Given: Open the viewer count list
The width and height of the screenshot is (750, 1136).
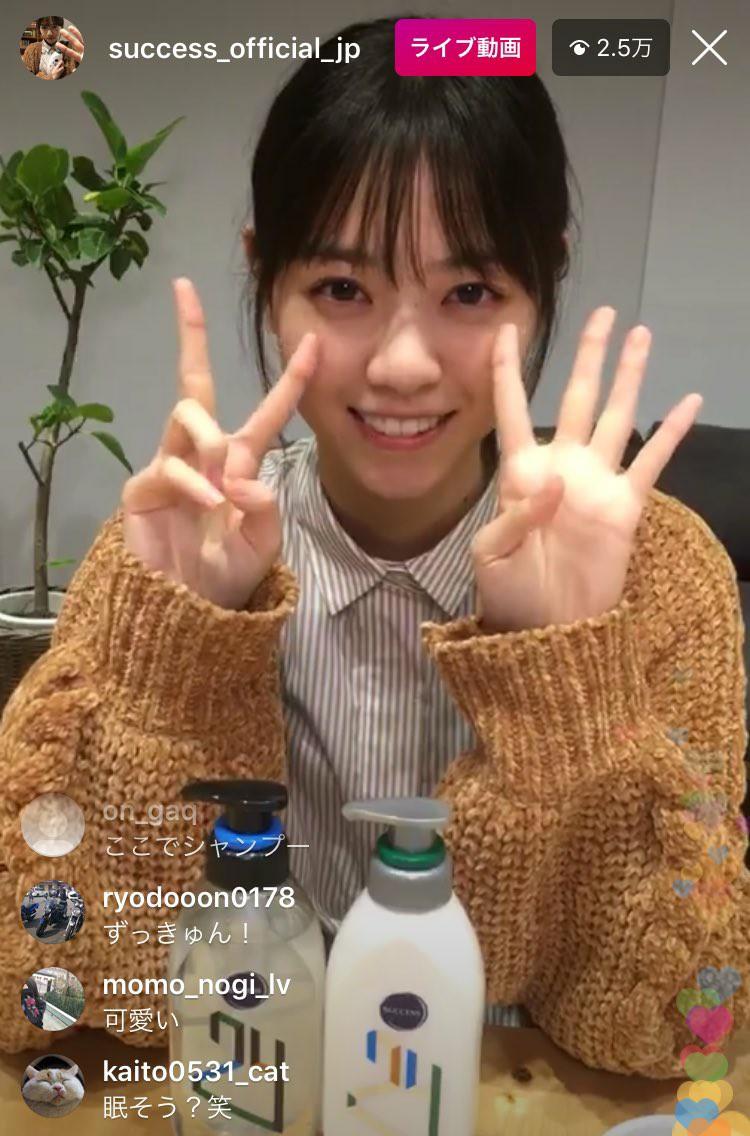Looking at the screenshot, I should point(610,48).
